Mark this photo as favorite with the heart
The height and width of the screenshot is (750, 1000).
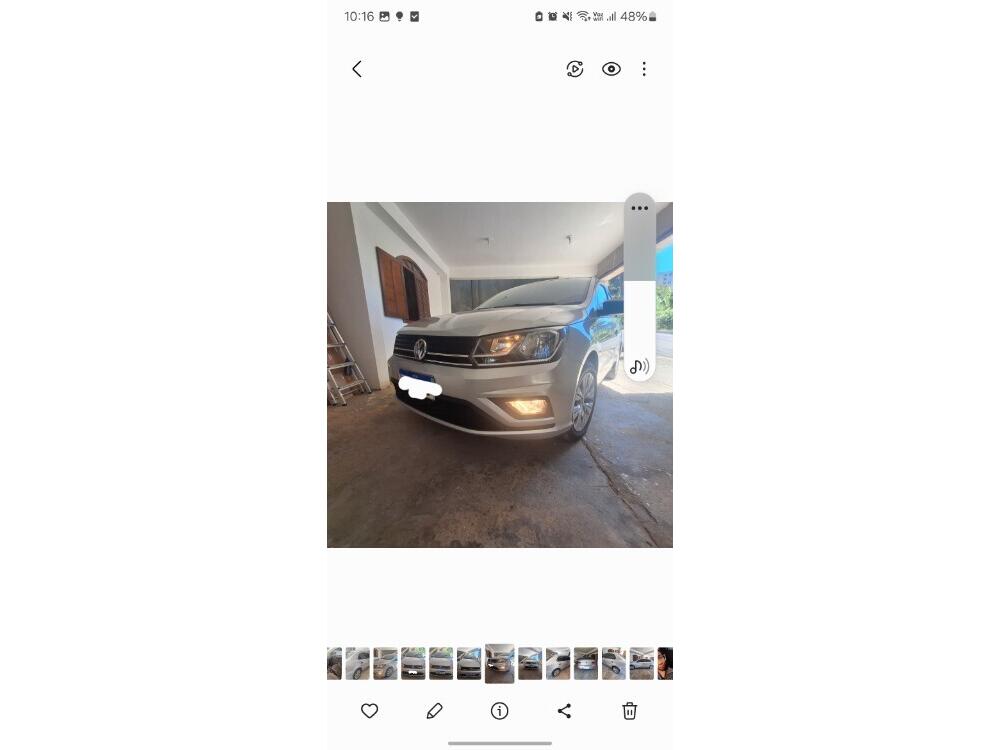point(369,711)
